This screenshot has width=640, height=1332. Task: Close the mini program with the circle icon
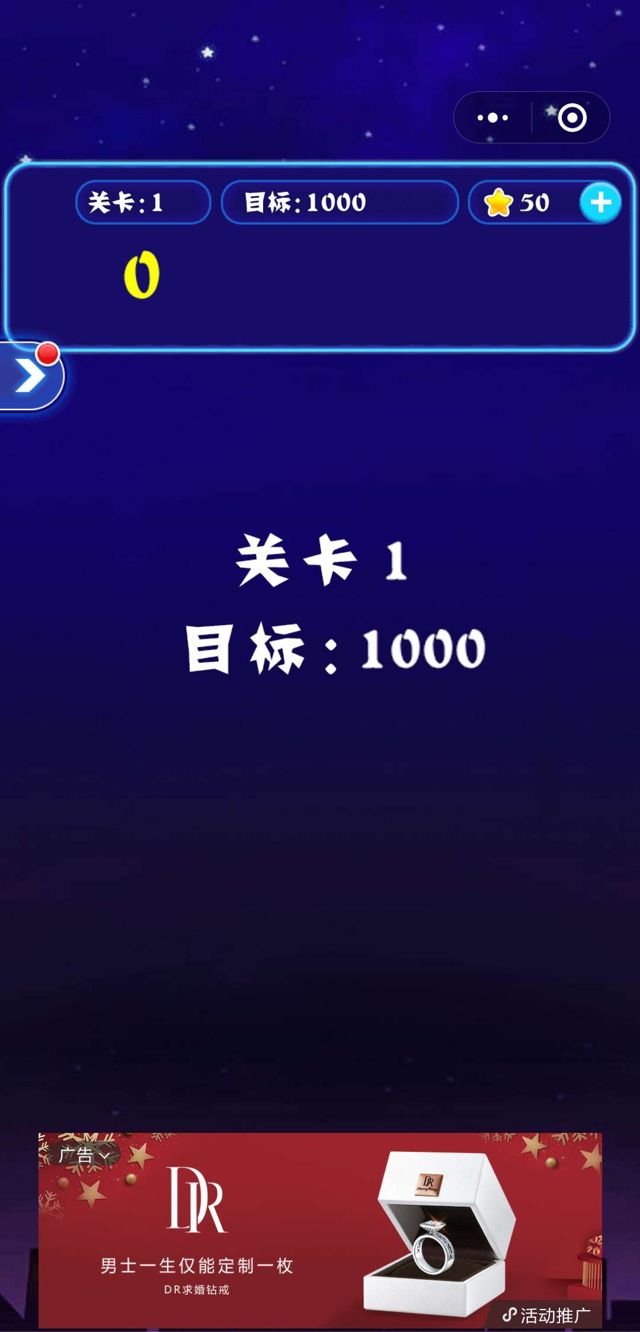click(x=571, y=118)
